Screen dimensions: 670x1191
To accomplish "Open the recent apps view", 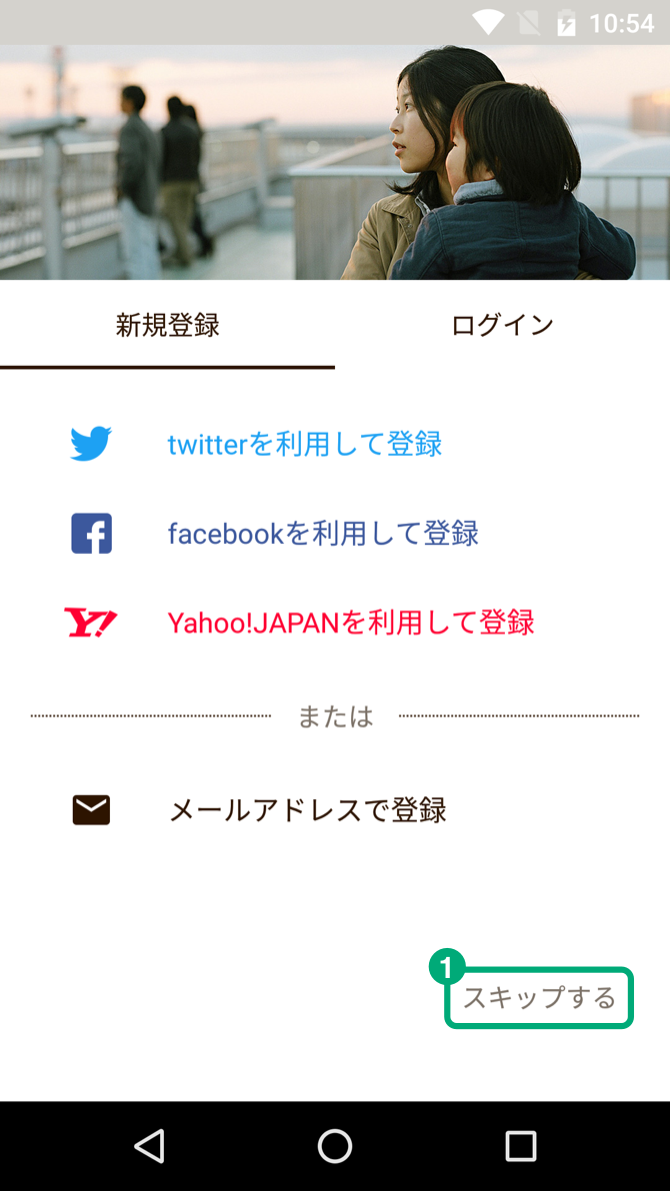I will click(x=520, y=1145).
